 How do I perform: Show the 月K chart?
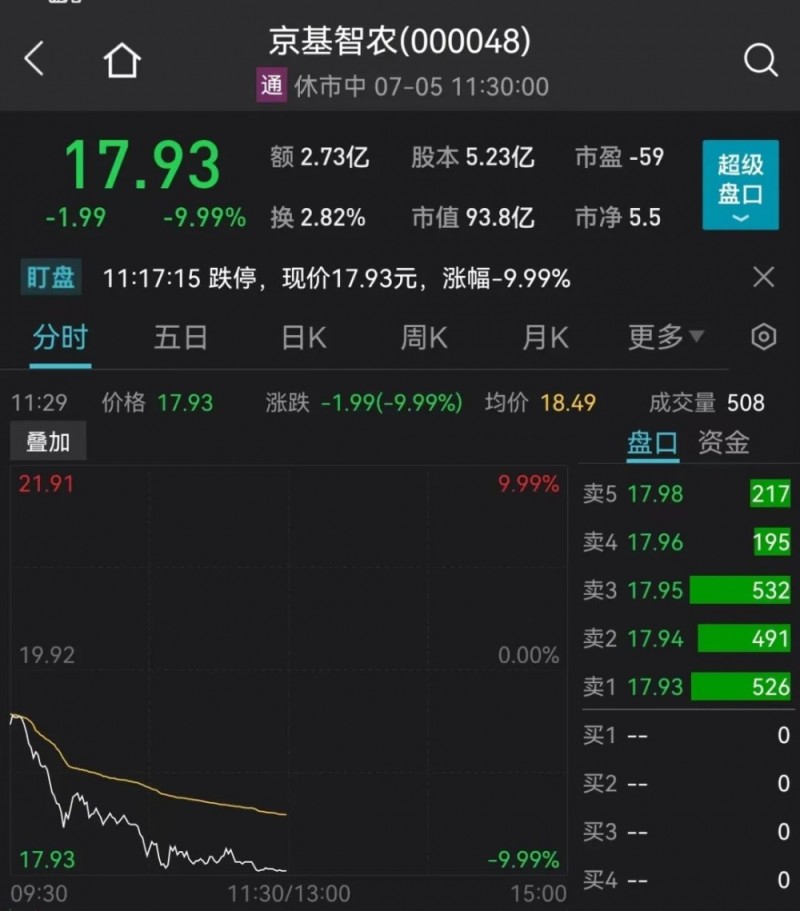545,338
